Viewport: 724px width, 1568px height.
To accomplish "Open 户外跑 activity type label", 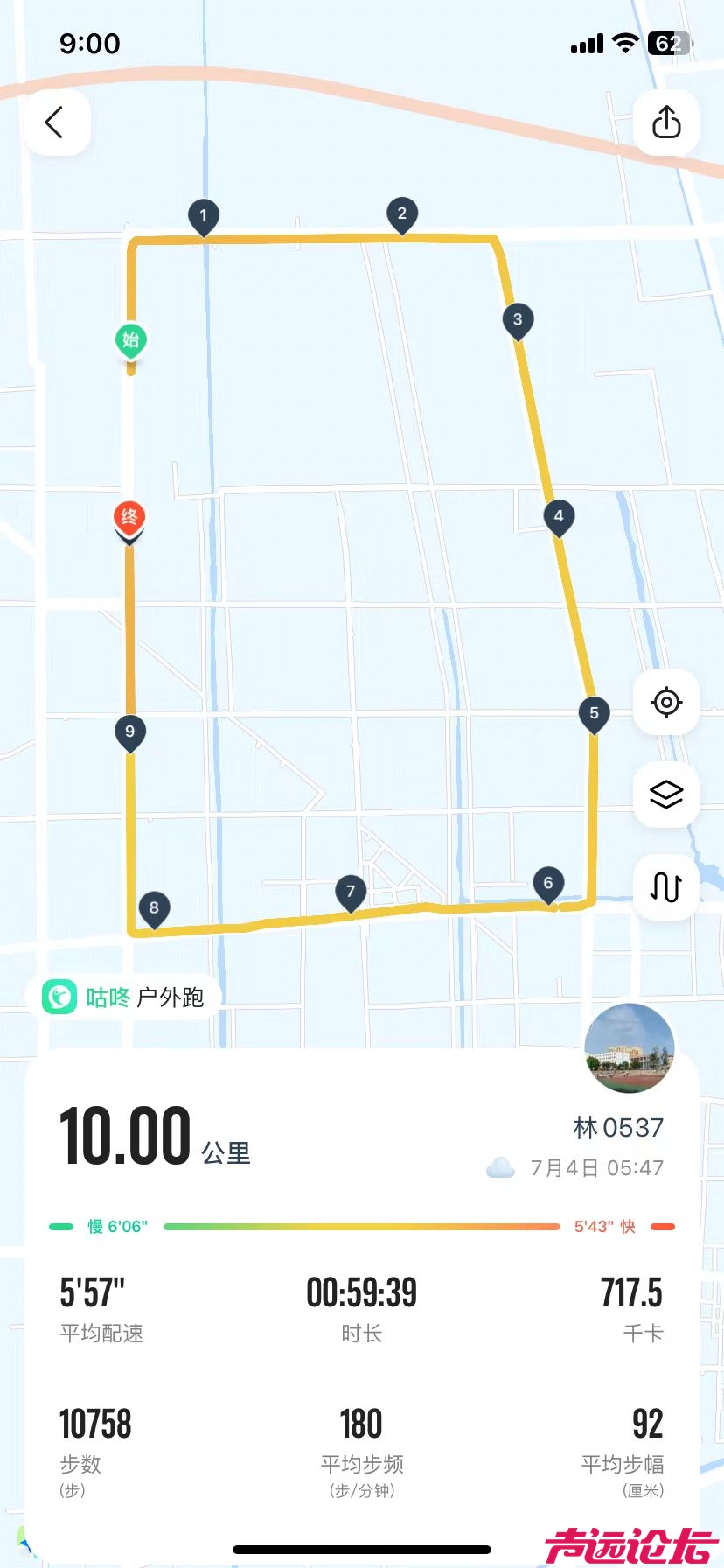I will click(172, 997).
